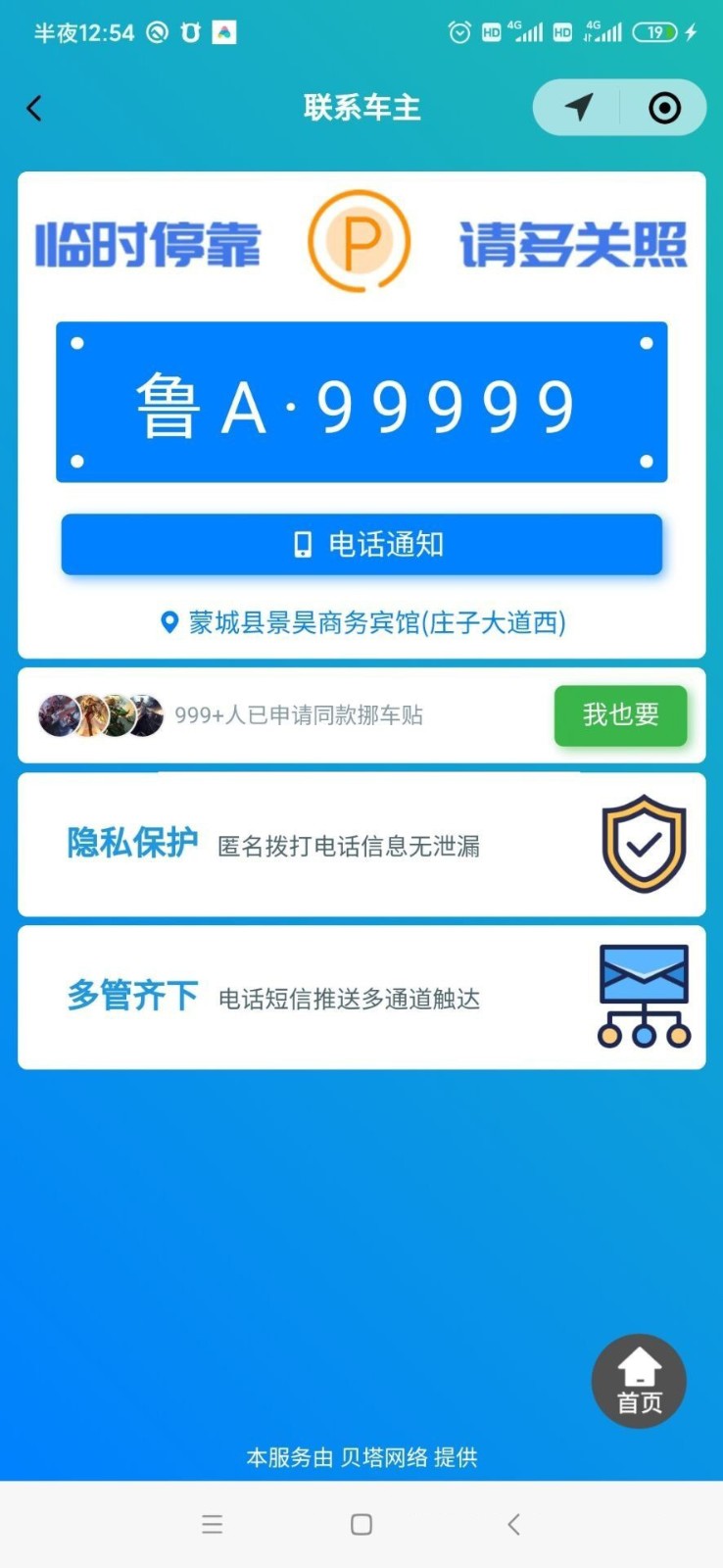Go to 首页 via floating home button

(x=639, y=1380)
